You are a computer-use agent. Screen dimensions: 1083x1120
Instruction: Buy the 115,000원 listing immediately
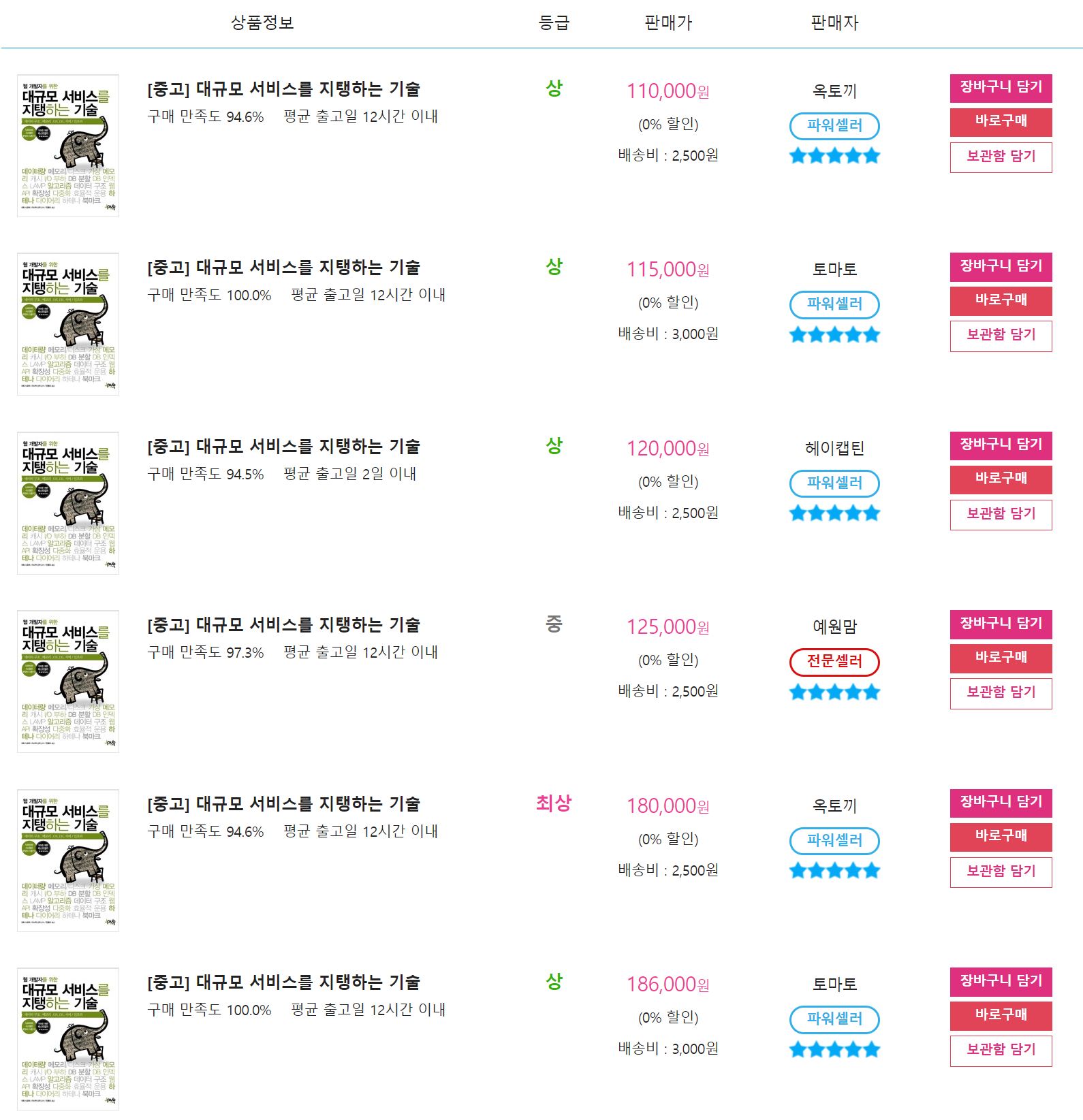click(1000, 300)
